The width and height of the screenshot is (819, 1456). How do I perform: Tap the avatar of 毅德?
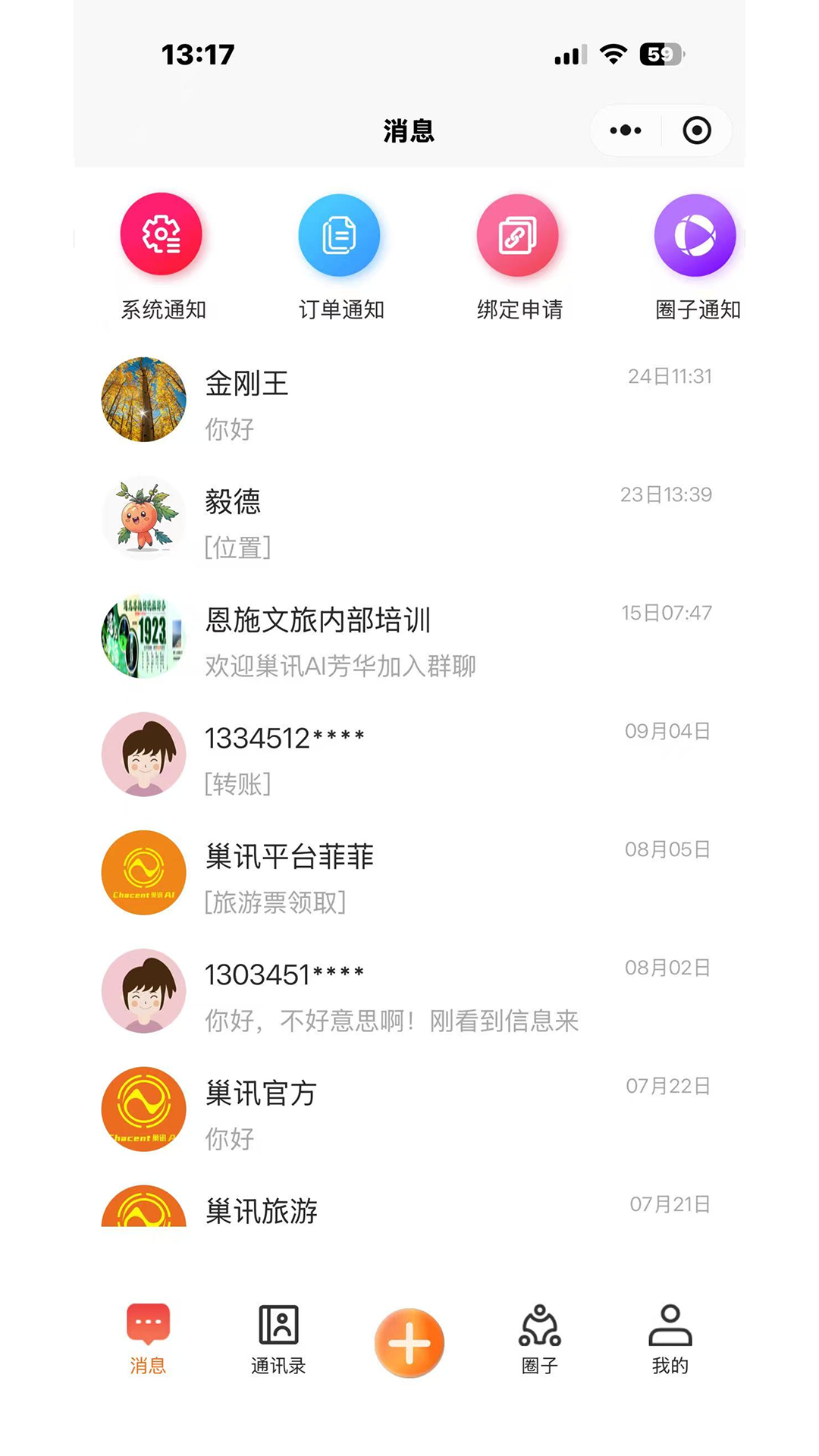(143, 519)
